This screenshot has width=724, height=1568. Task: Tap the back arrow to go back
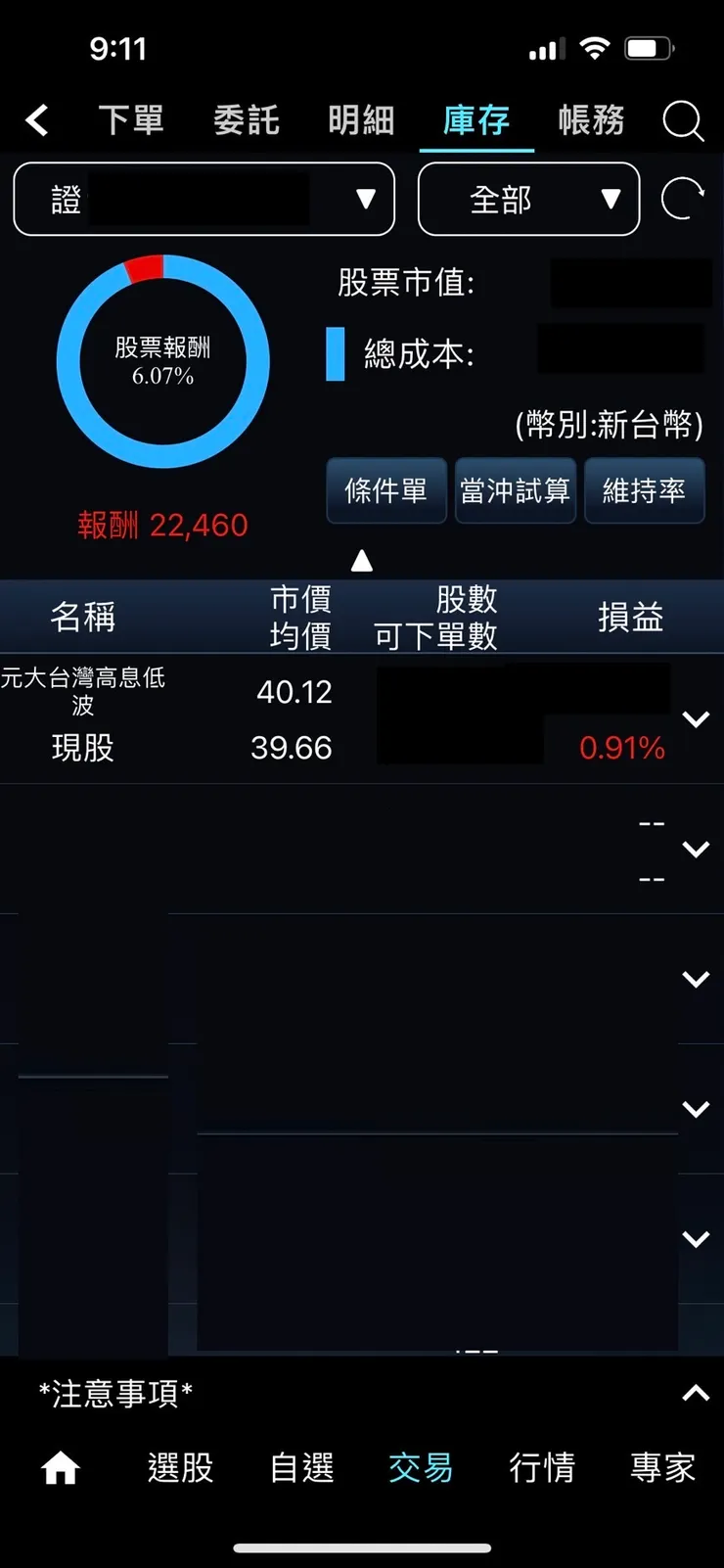click(x=36, y=121)
